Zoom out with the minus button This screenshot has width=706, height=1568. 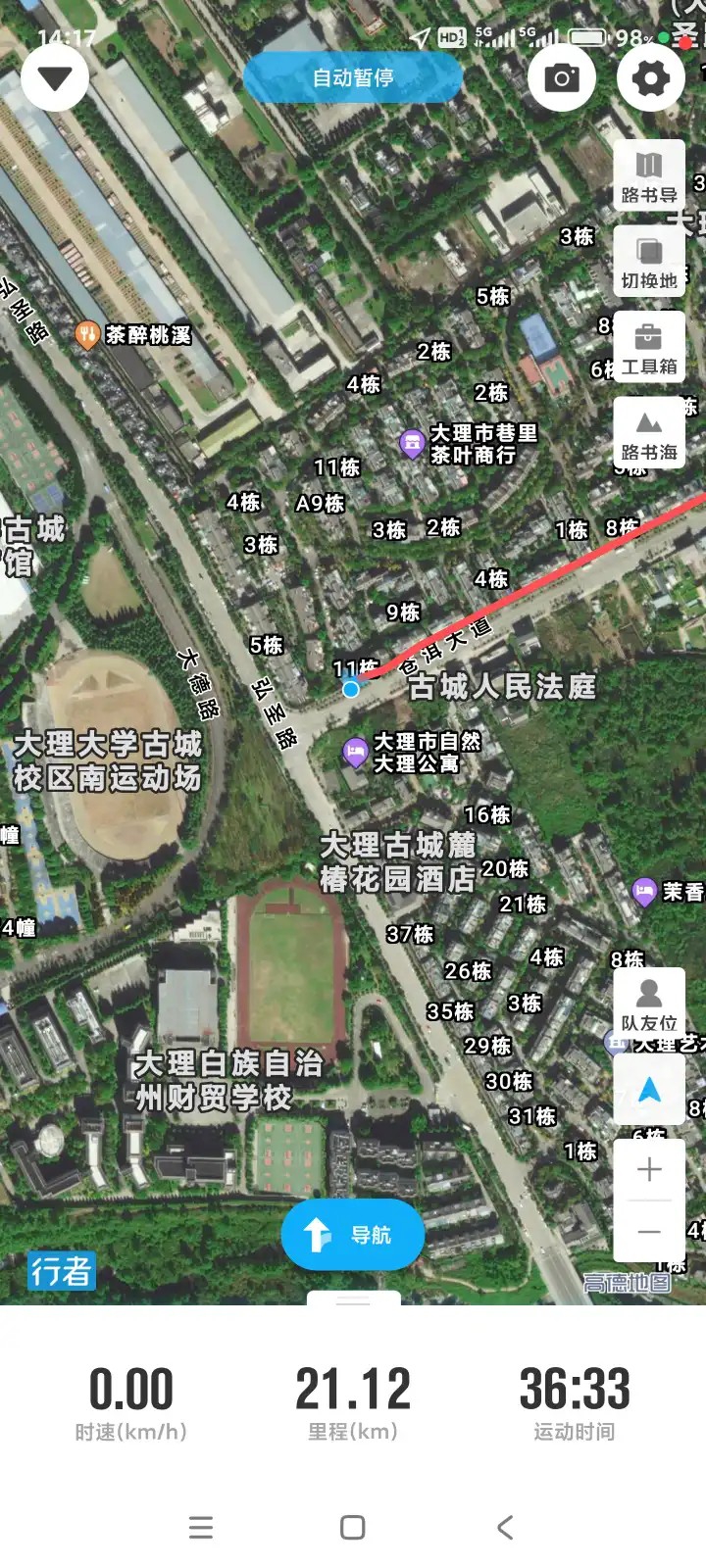pyautogui.click(x=649, y=1232)
